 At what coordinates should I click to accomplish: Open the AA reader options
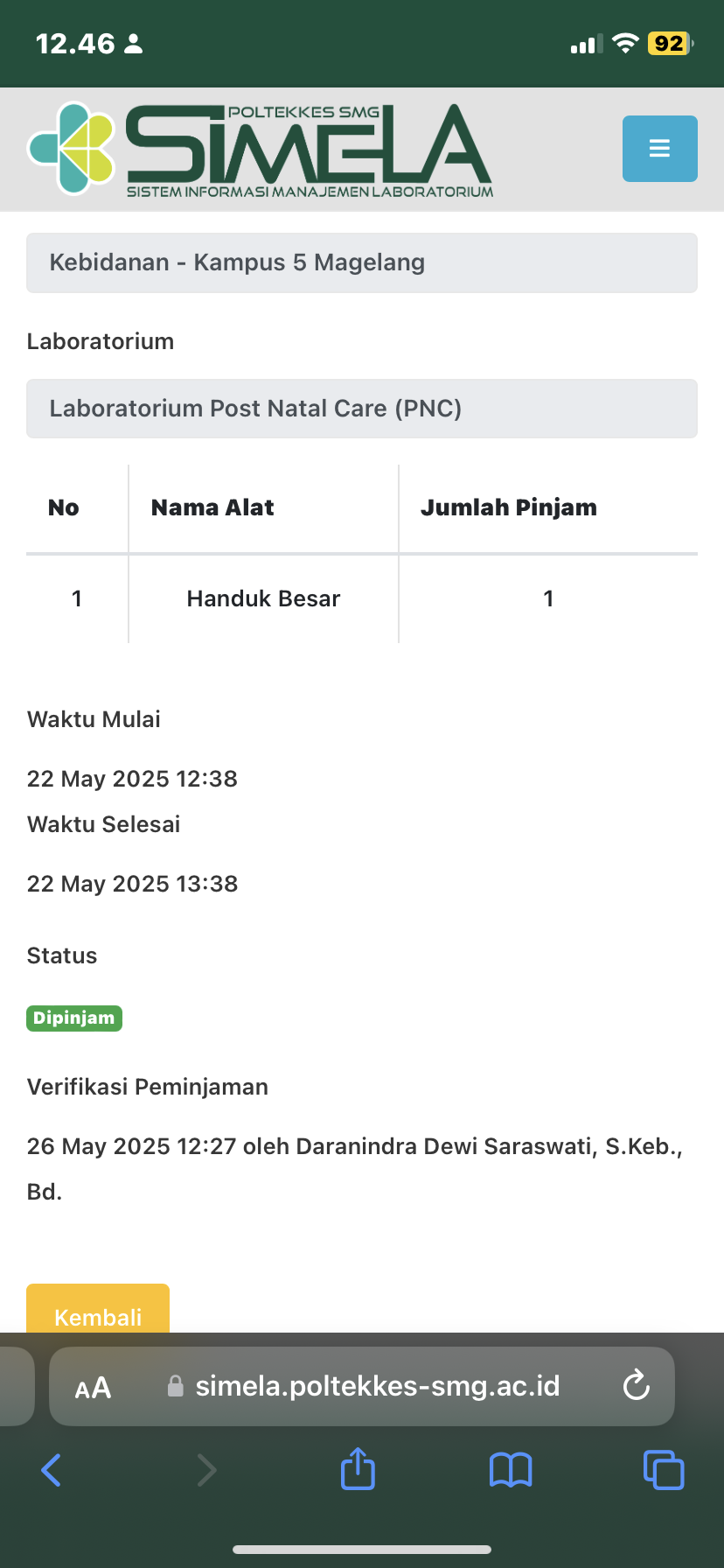93,1388
